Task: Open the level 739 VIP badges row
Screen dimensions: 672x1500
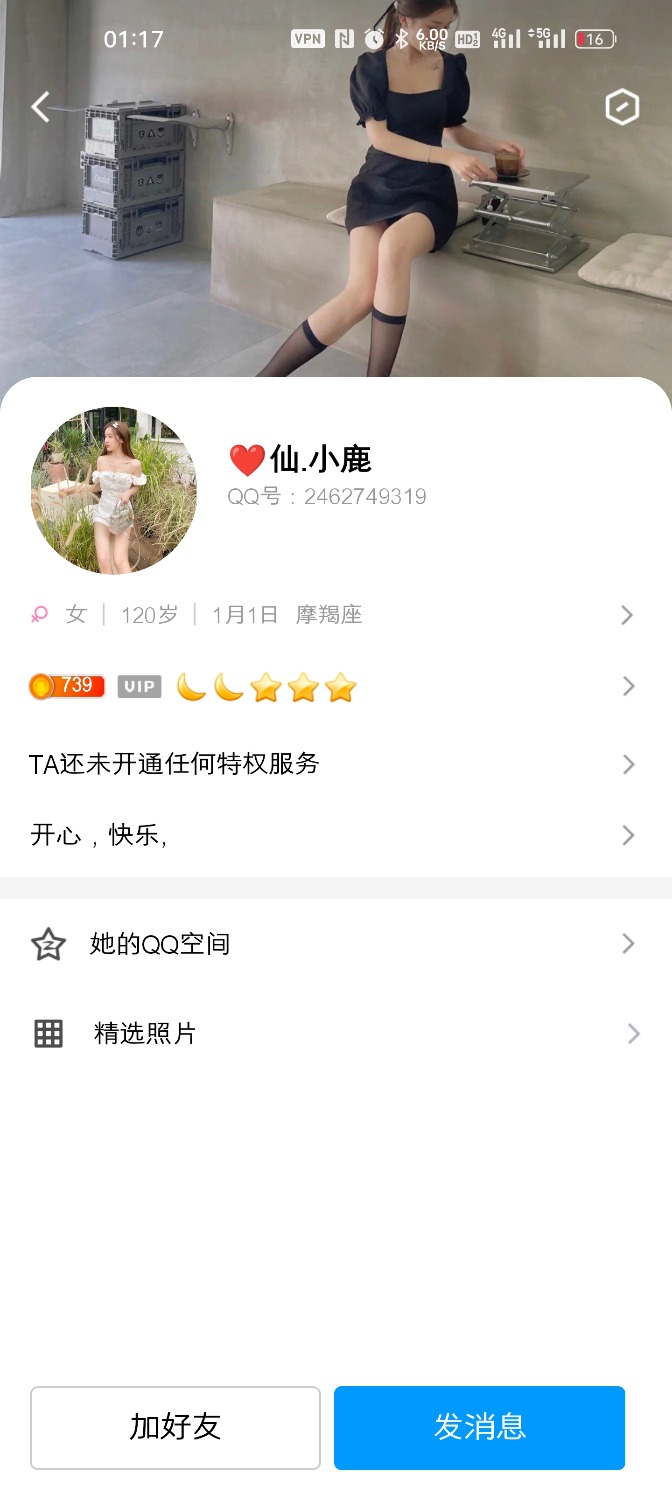Action: click(x=330, y=686)
